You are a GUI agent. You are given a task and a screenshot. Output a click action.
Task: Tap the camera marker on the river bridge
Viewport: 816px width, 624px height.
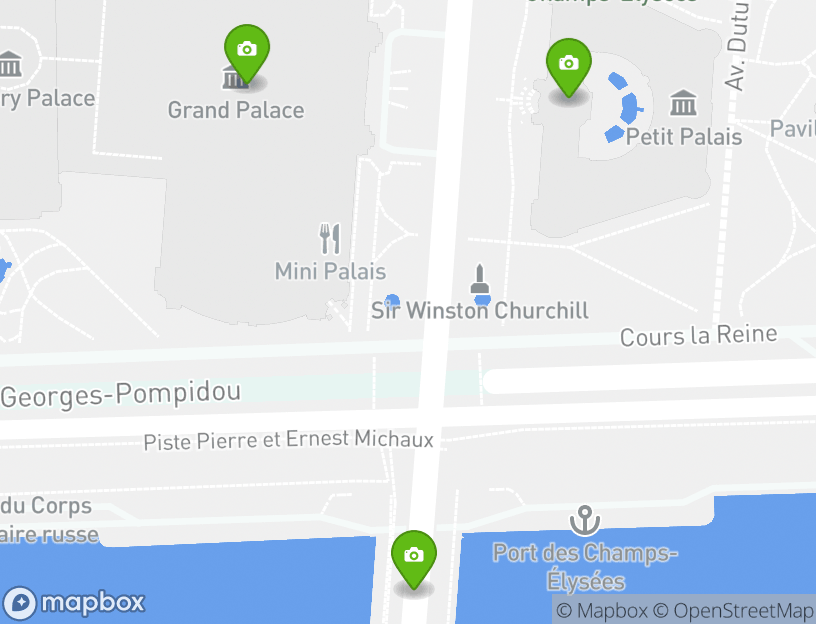413,557
